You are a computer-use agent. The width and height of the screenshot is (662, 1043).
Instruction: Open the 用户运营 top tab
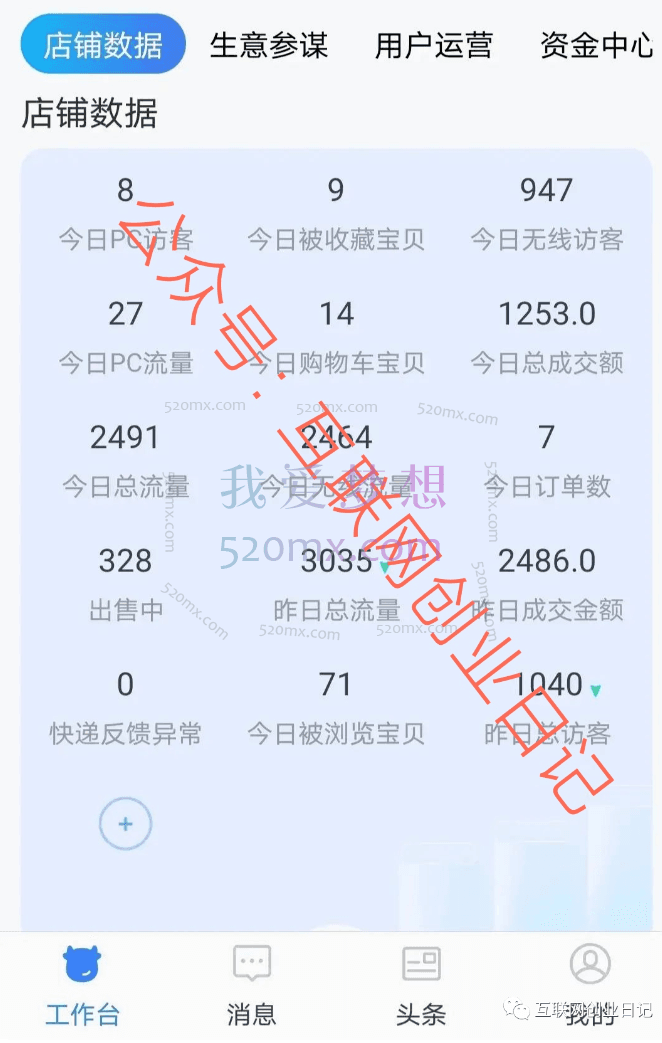coord(433,45)
